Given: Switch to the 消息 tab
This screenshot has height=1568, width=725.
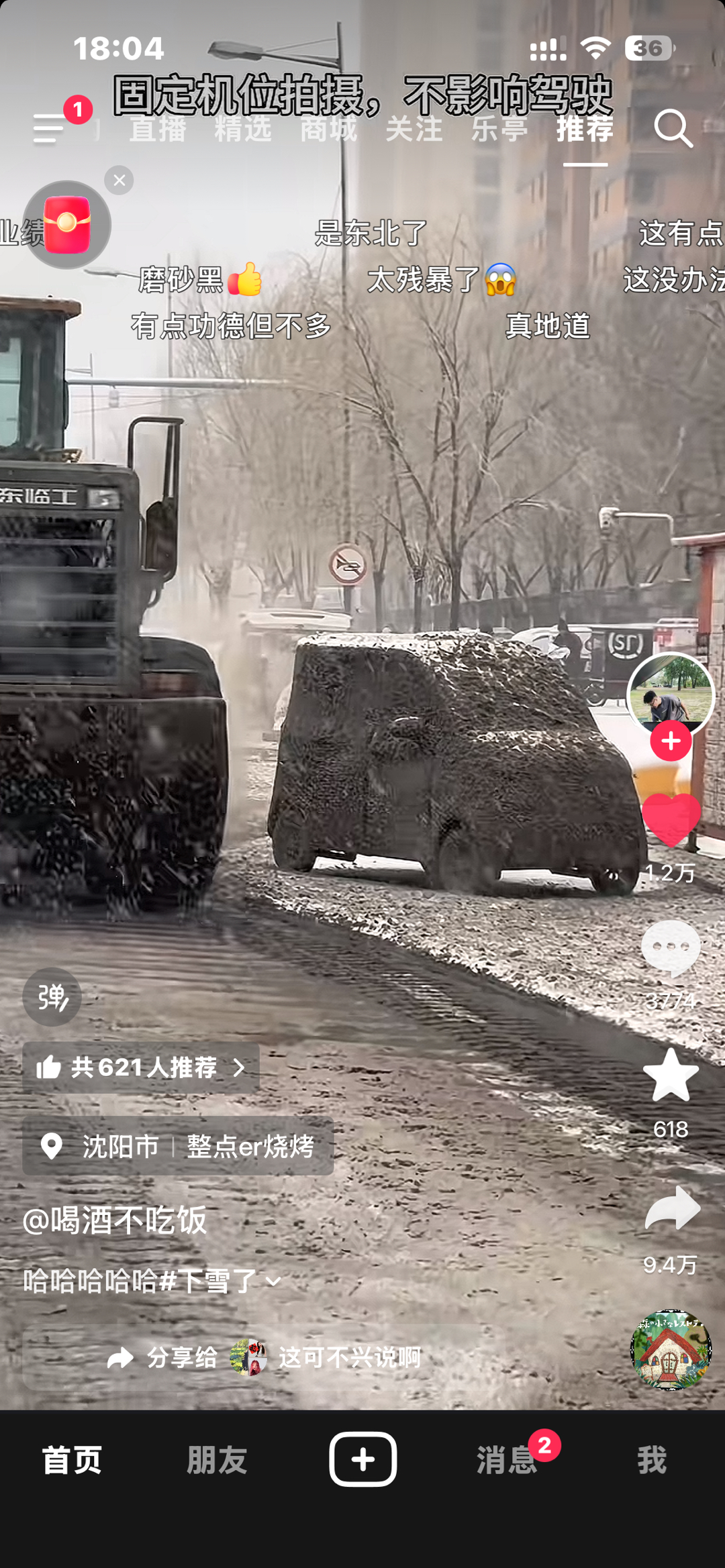Looking at the screenshot, I should click(507, 1459).
